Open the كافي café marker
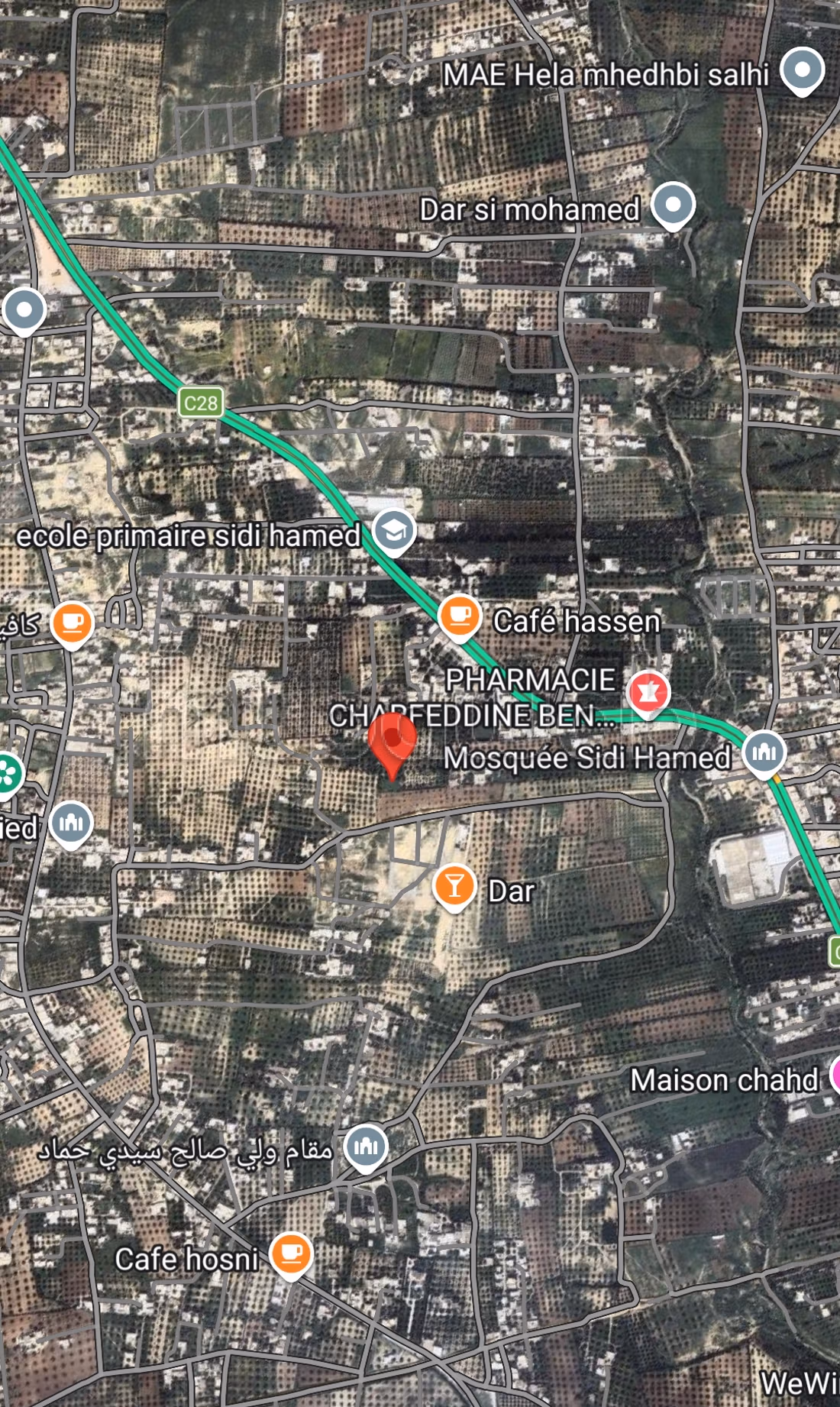The height and width of the screenshot is (1407, 840). [72, 623]
